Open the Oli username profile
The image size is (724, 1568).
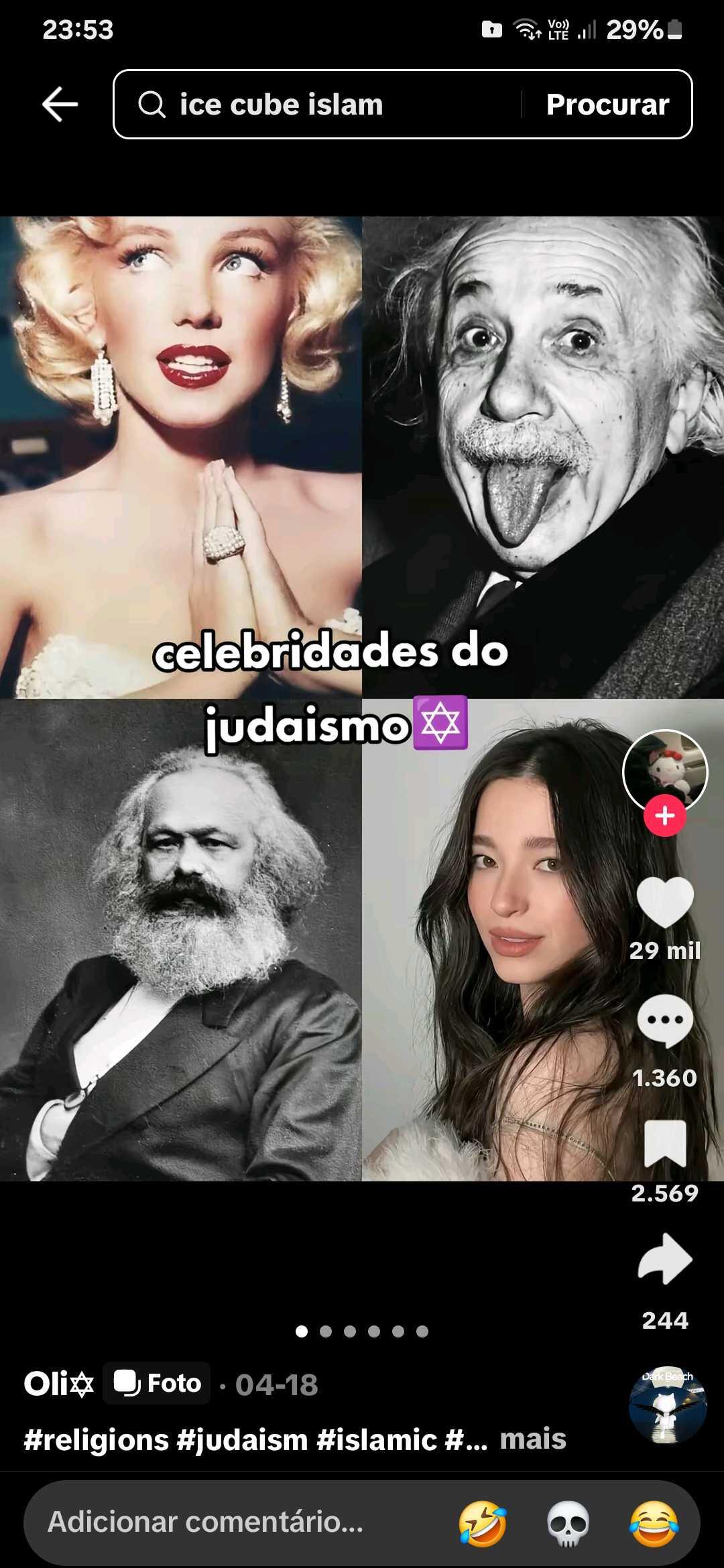(59, 1384)
